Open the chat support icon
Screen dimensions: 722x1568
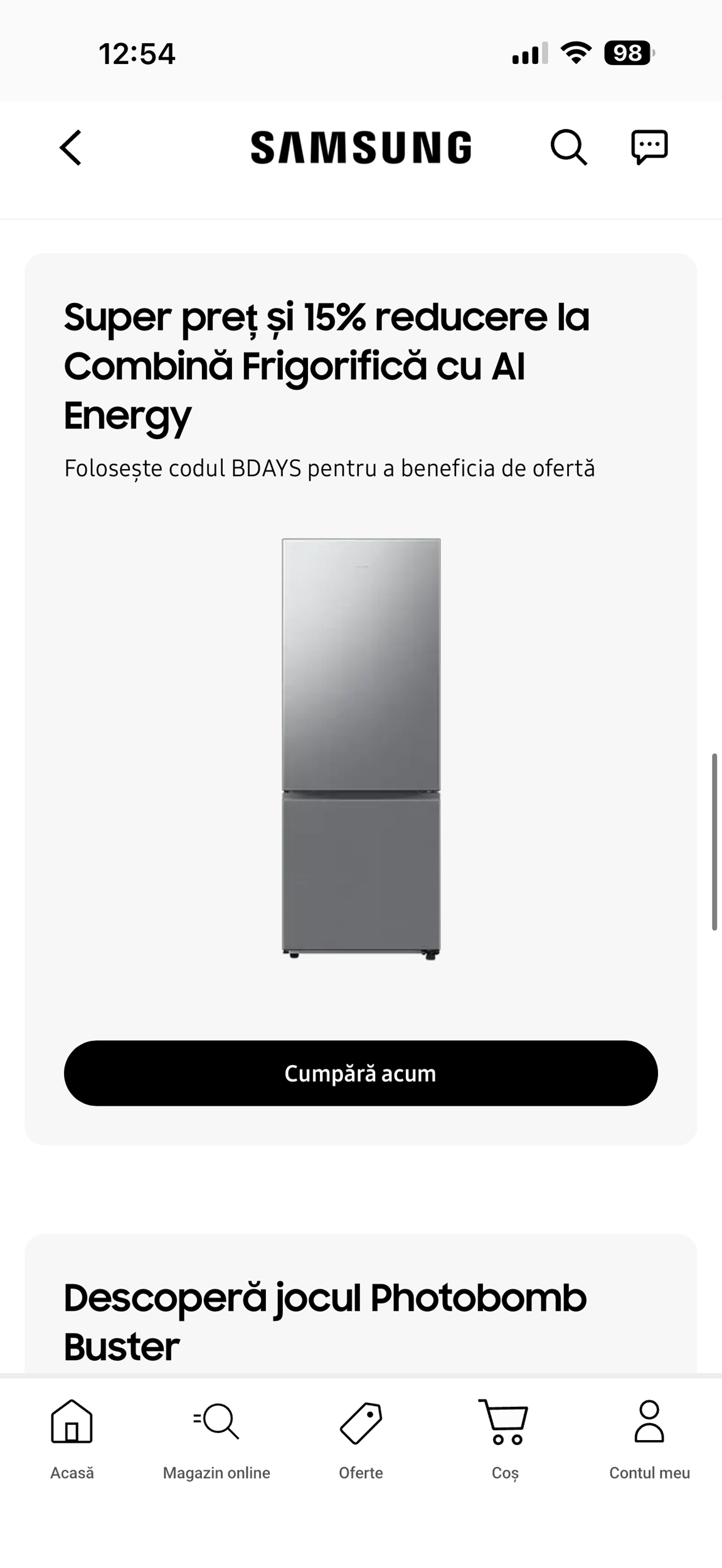[649, 148]
